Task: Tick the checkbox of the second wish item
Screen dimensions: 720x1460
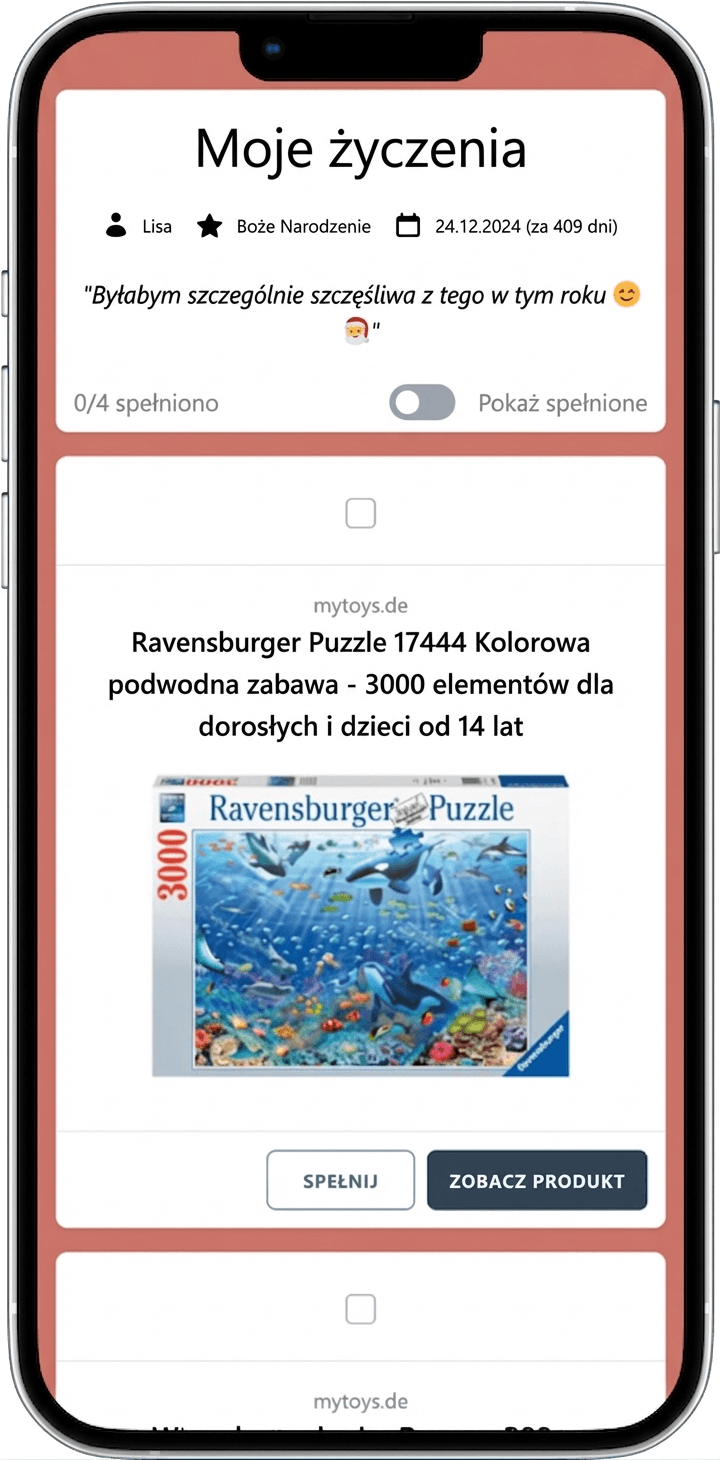Action: (x=360, y=1308)
